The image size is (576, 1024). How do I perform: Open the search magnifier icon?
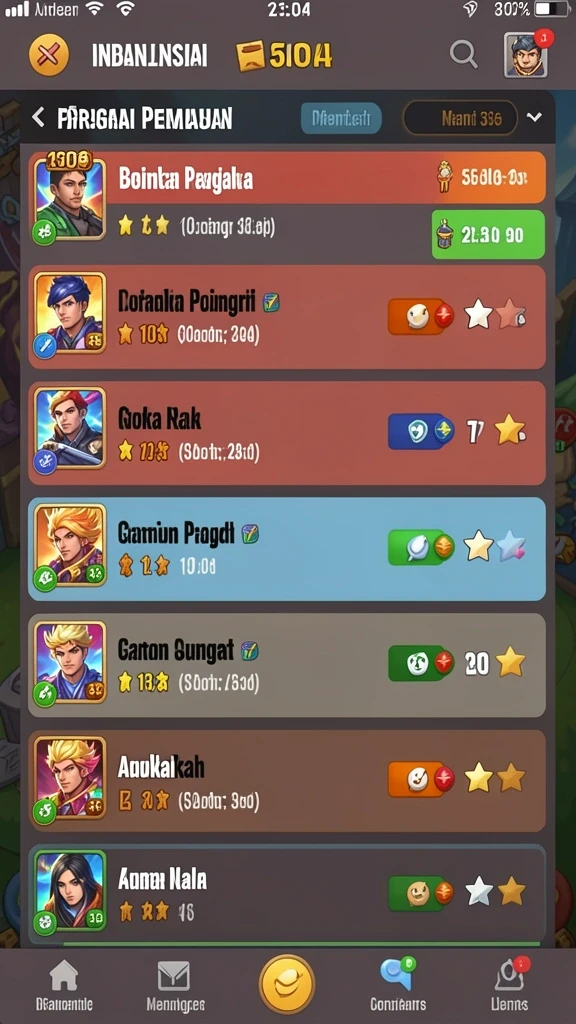463,55
